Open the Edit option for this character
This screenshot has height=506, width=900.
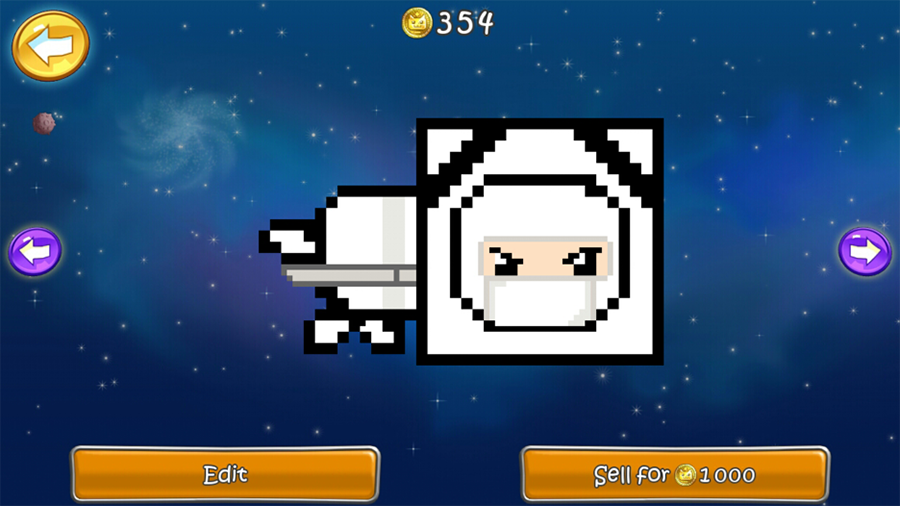coord(225,474)
